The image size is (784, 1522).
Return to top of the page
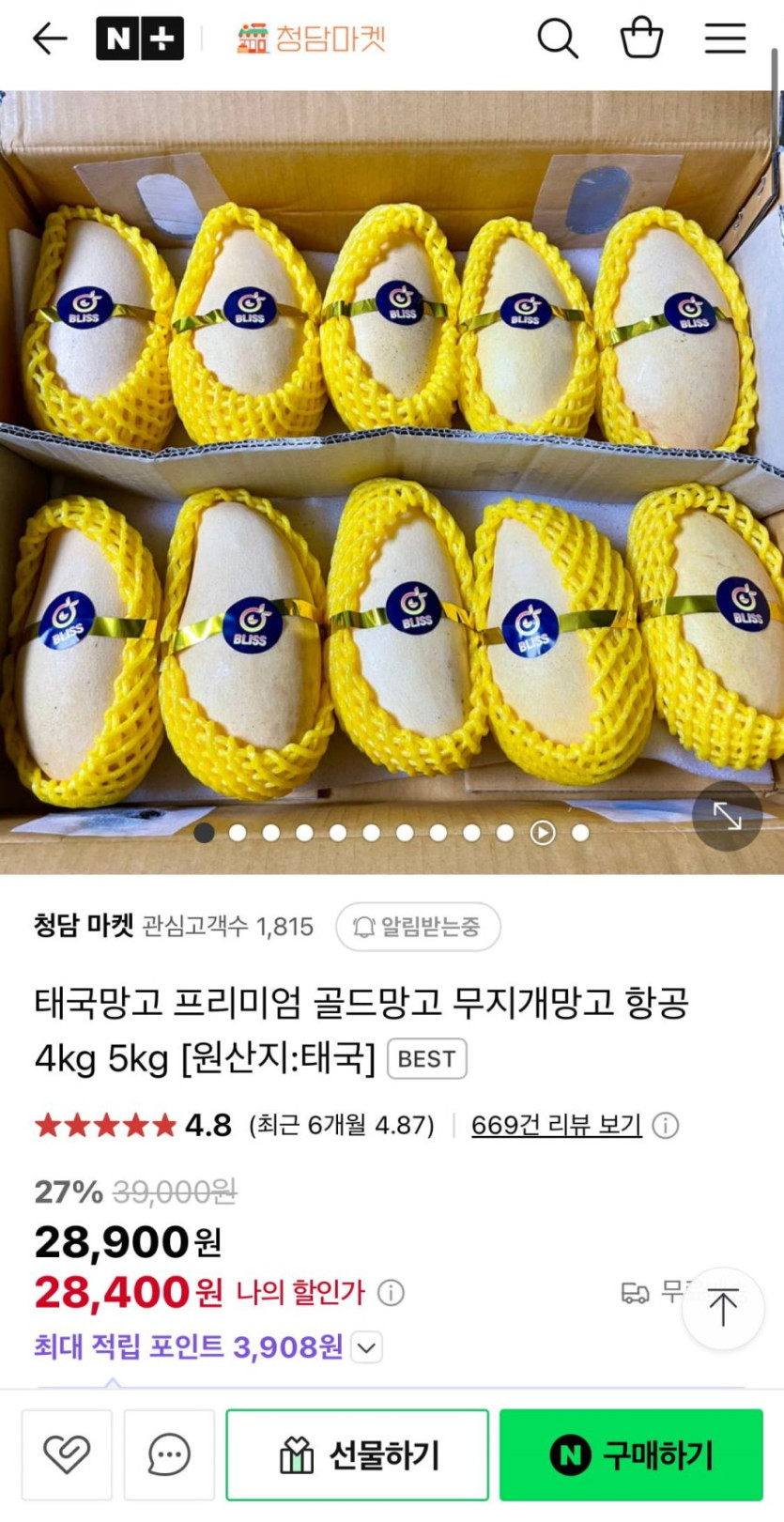(723, 1308)
